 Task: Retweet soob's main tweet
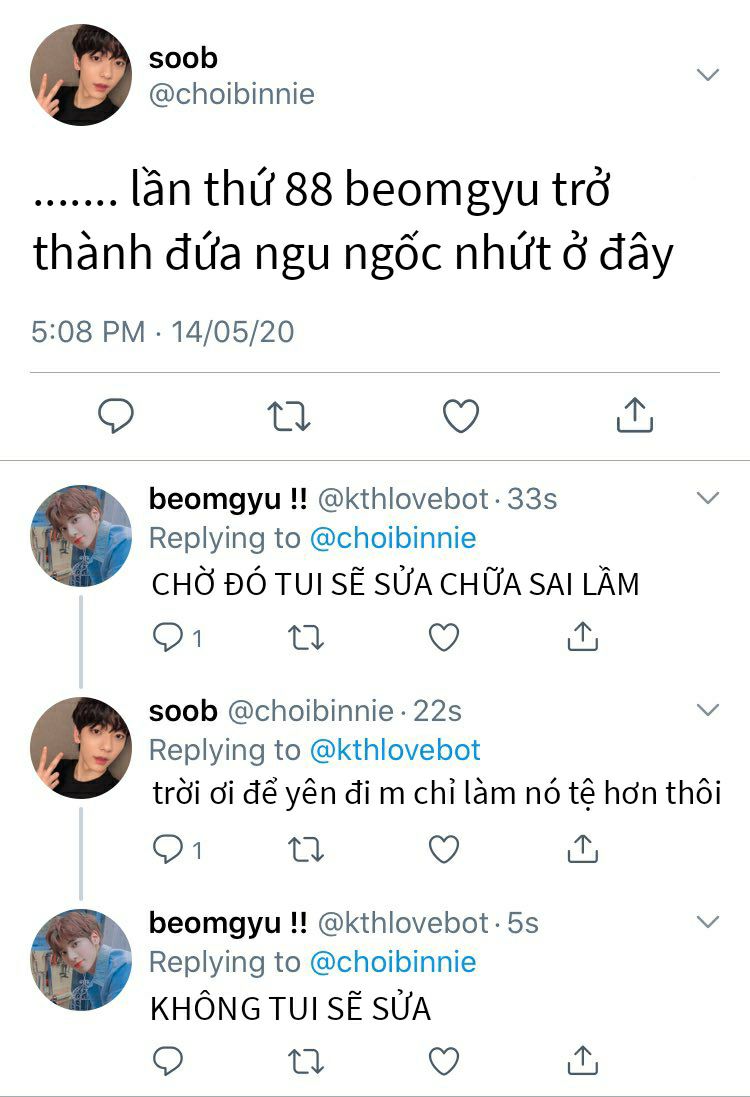(289, 415)
